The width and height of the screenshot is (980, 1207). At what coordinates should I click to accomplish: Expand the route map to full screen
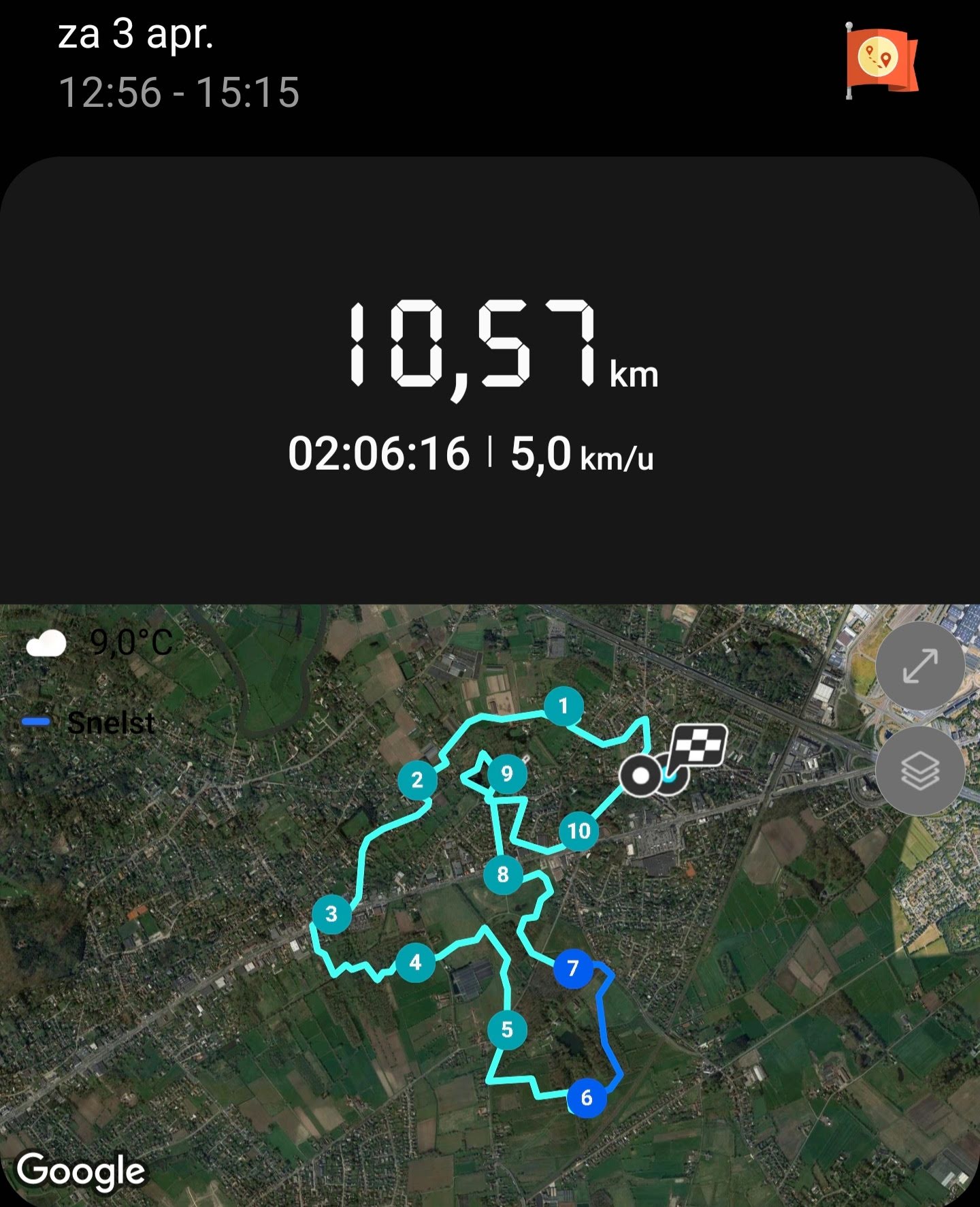click(x=919, y=666)
